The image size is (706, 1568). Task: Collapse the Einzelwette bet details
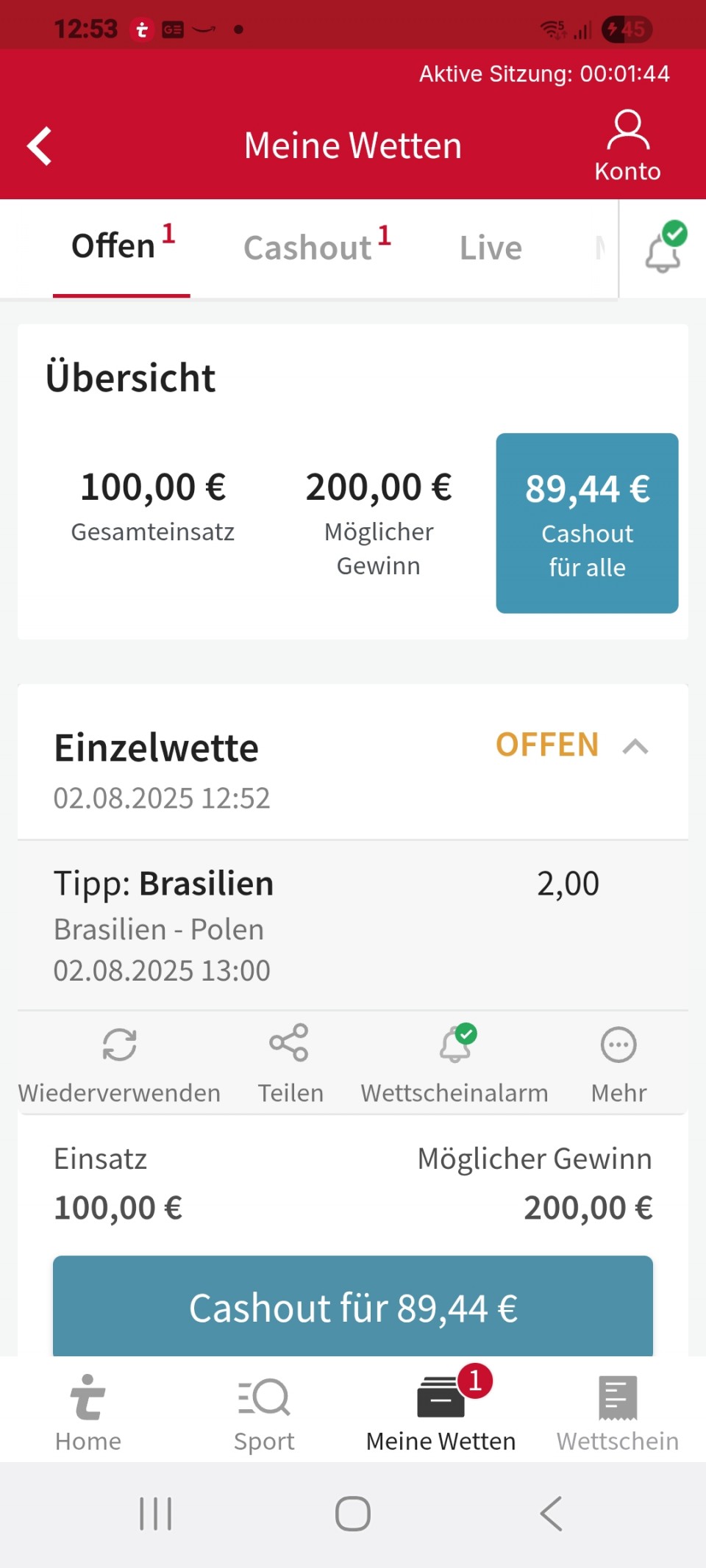(635, 747)
